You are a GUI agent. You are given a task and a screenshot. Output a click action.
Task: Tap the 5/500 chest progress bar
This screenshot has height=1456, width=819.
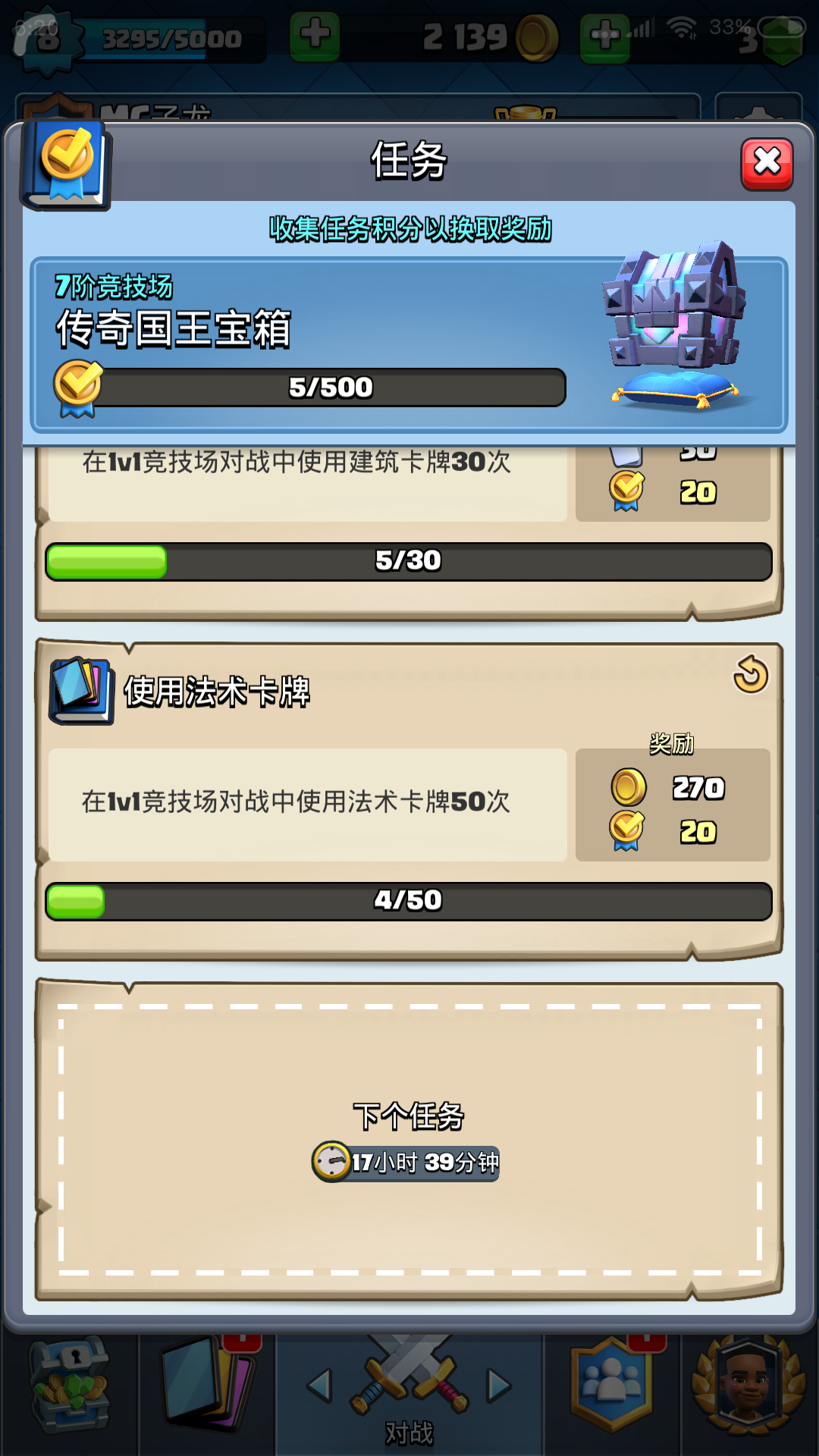click(334, 387)
